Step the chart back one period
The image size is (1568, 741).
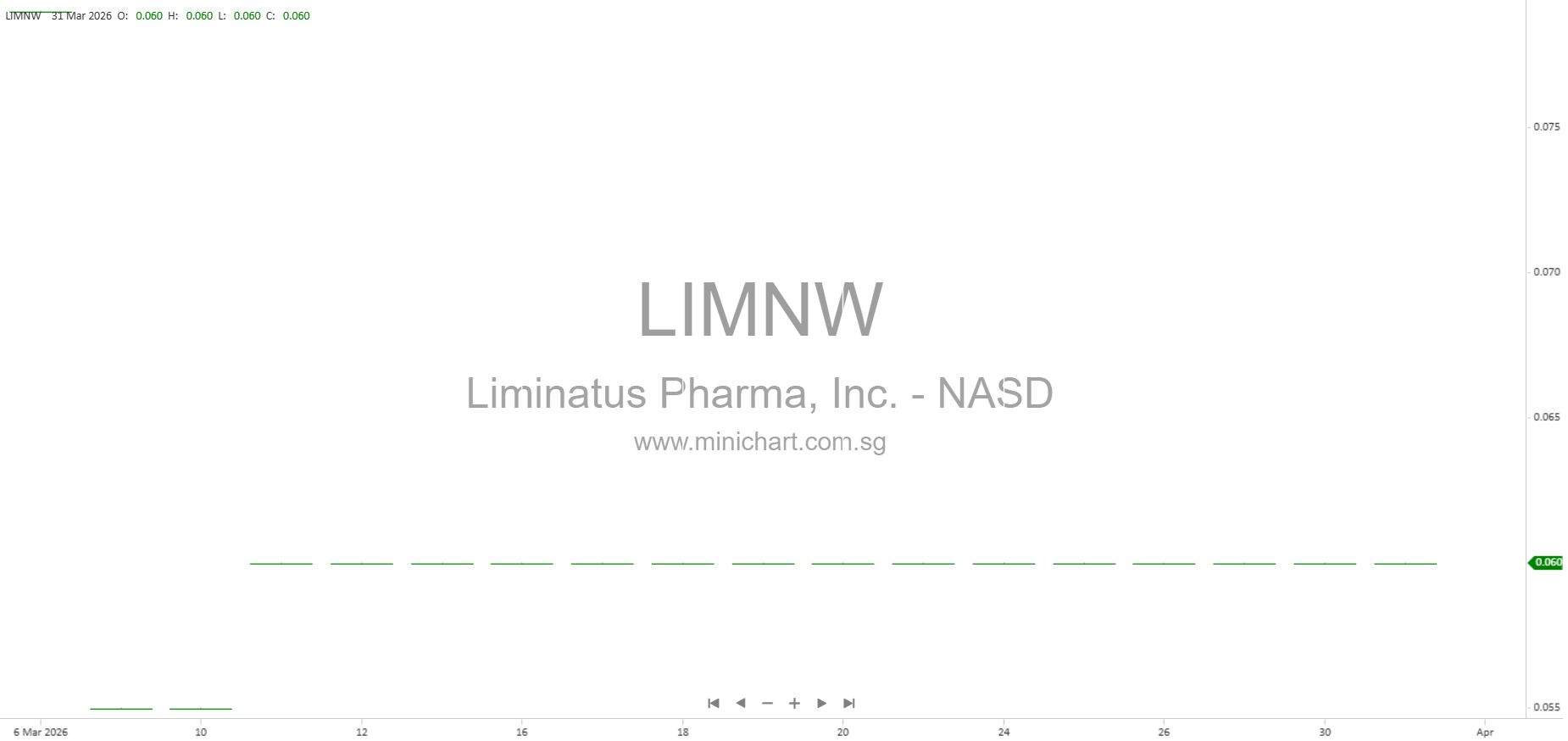[x=741, y=703]
